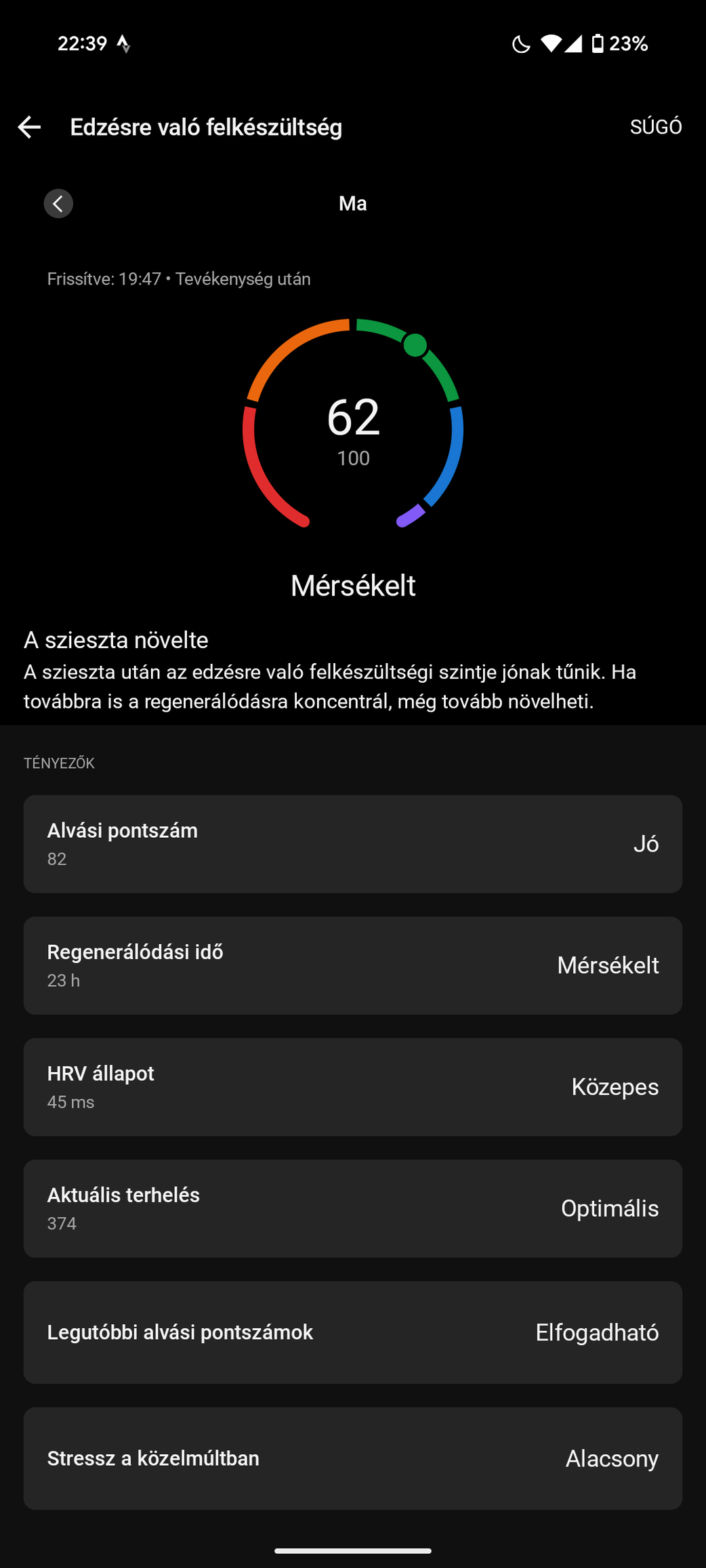The image size is (706, 1568).
Task: Open the Stressz a közelmúltban card
Action: click(352, 1458)
